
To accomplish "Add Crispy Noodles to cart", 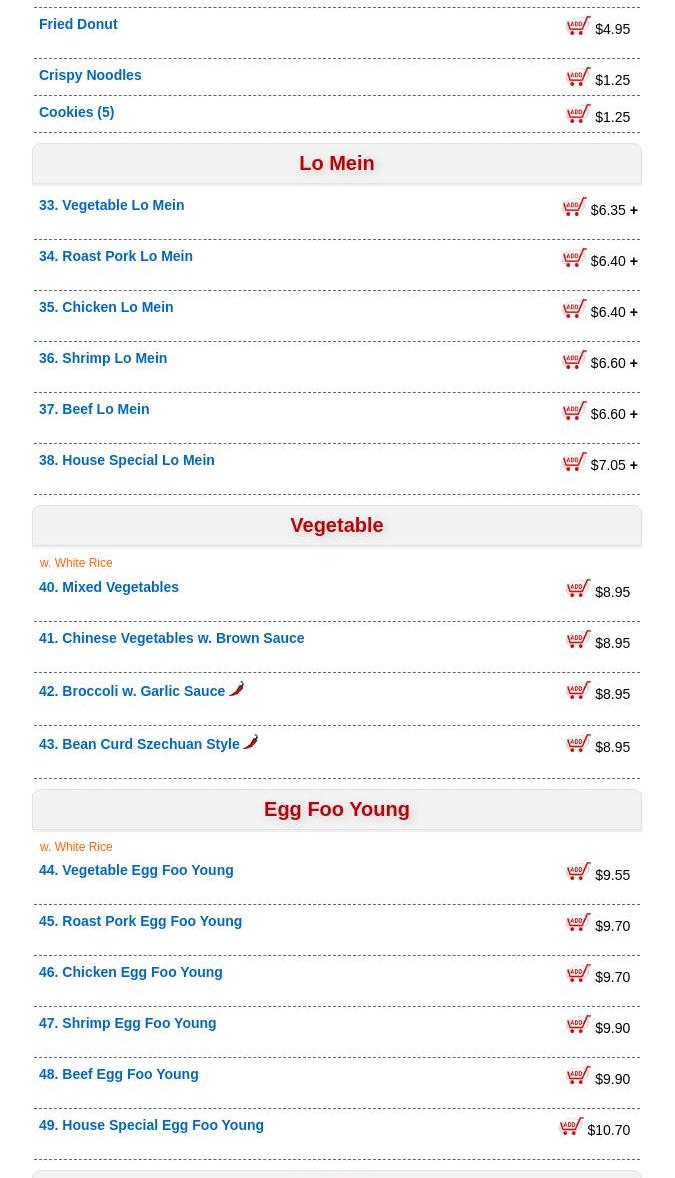I will point(578,77).
